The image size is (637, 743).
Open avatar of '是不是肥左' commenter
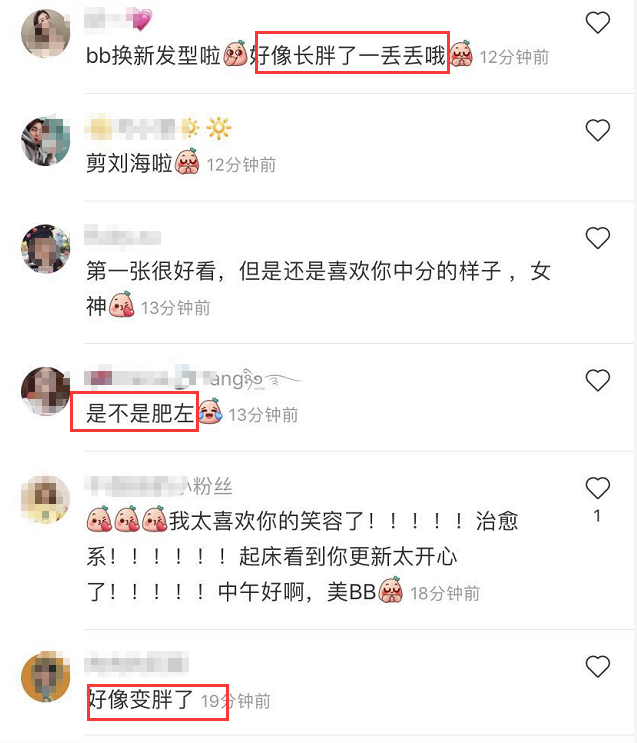point(45,391)
